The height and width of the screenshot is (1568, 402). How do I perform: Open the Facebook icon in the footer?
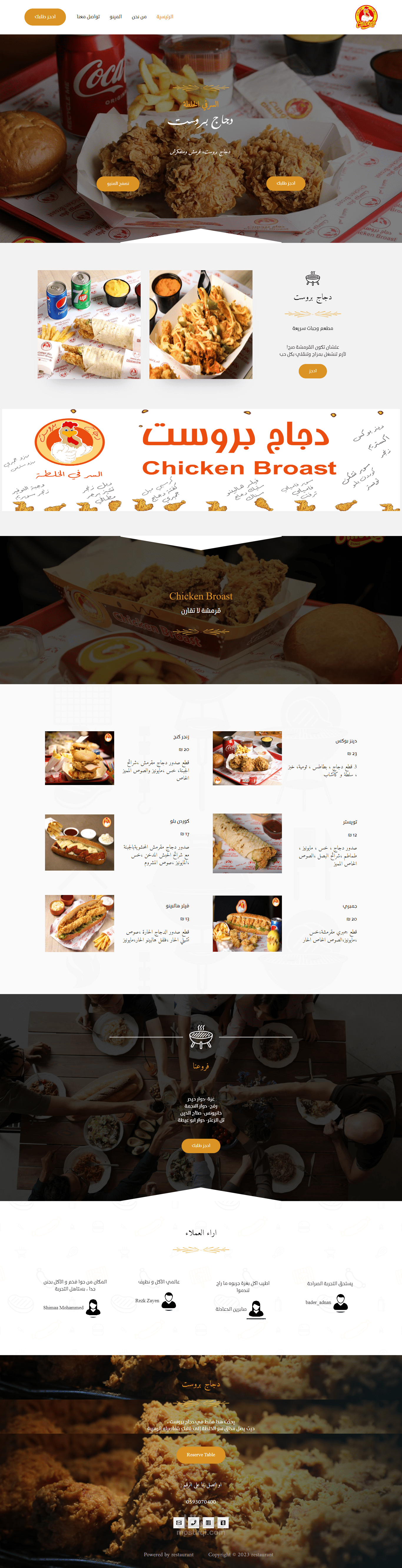click(223, 1523)
